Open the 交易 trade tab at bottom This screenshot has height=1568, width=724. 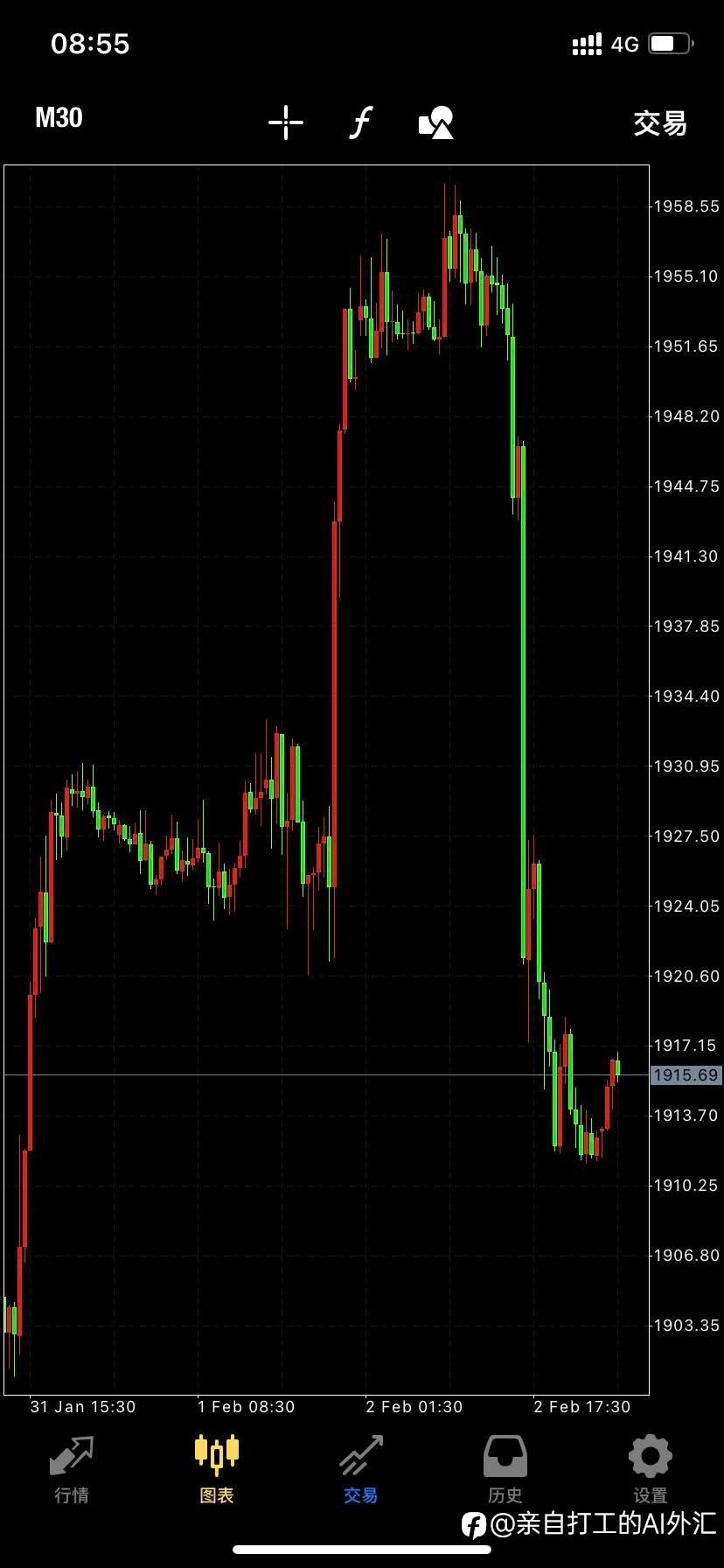point(361,1470)
